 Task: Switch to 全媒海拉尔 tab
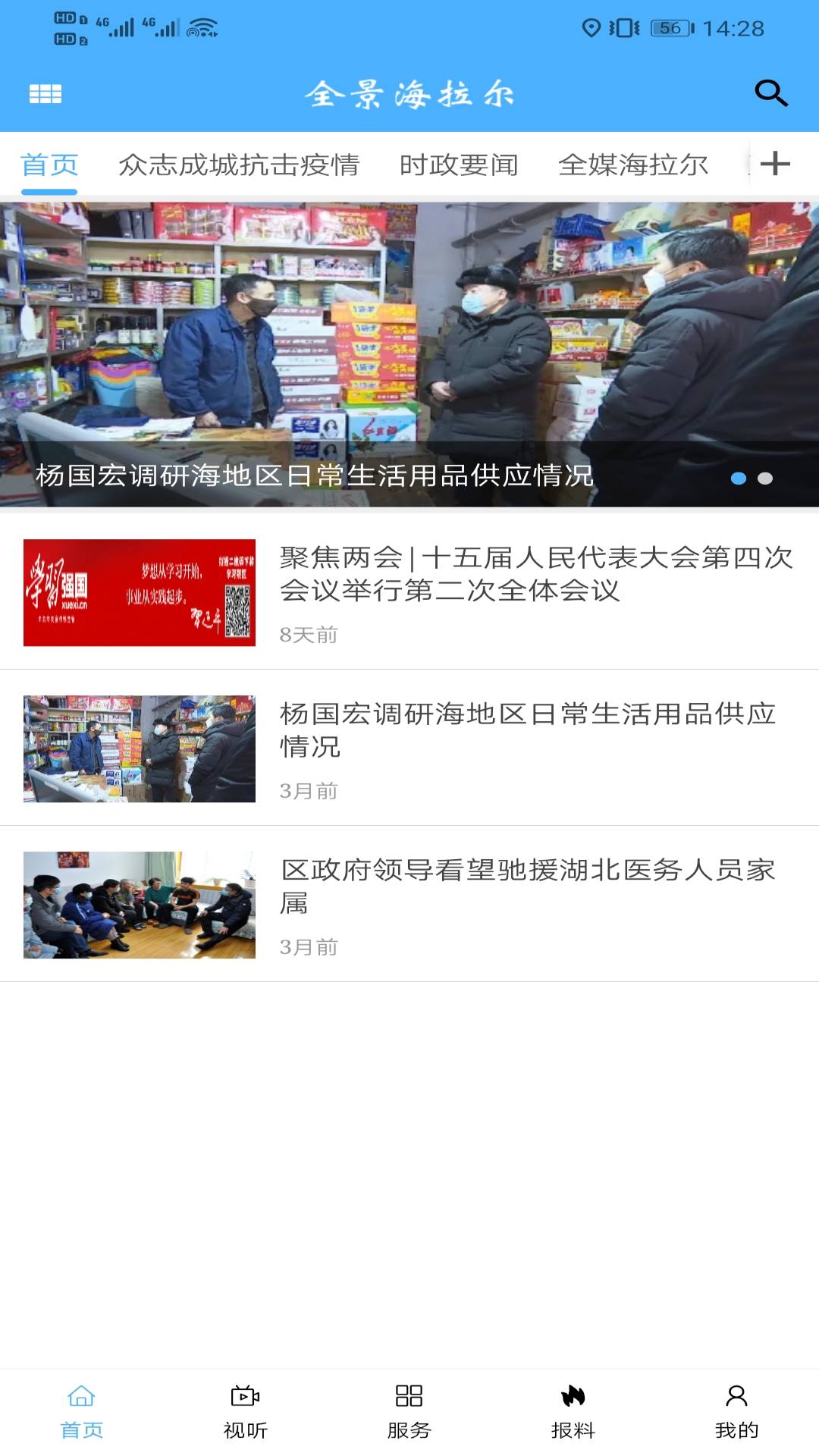click(x=633, y=165)
